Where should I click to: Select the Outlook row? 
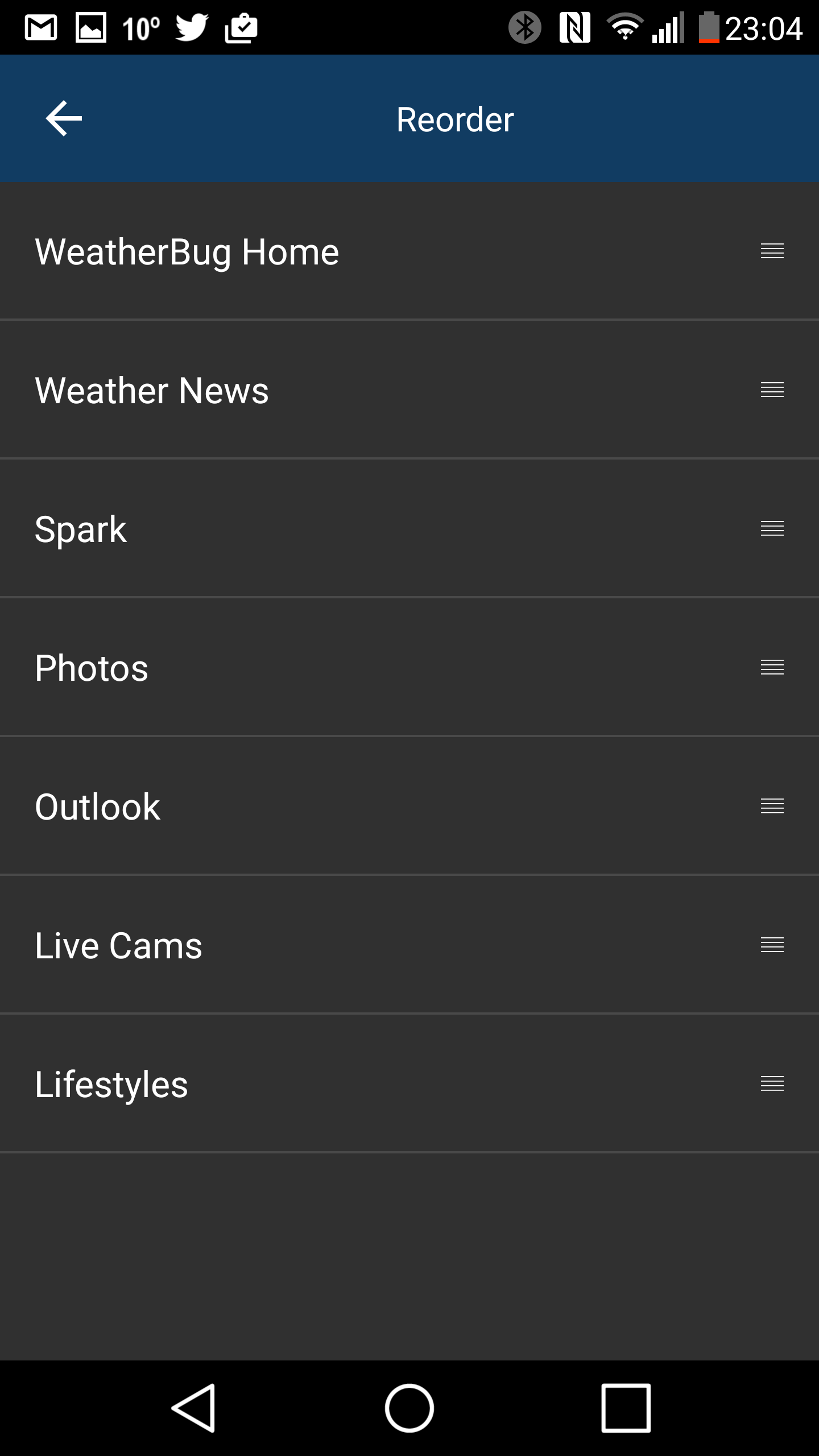point(409,806)
